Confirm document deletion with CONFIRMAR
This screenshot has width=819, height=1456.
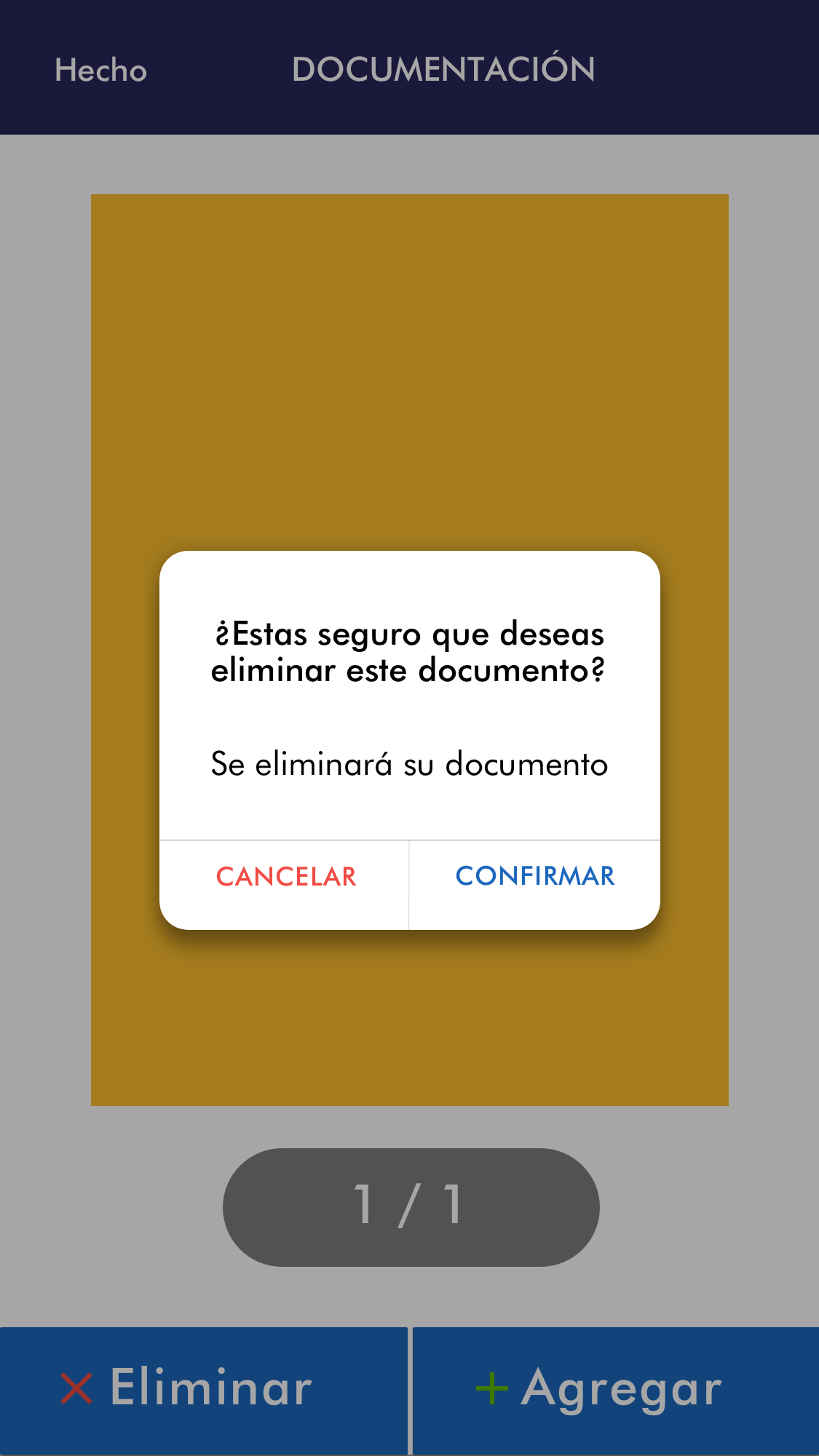(535, 878)
